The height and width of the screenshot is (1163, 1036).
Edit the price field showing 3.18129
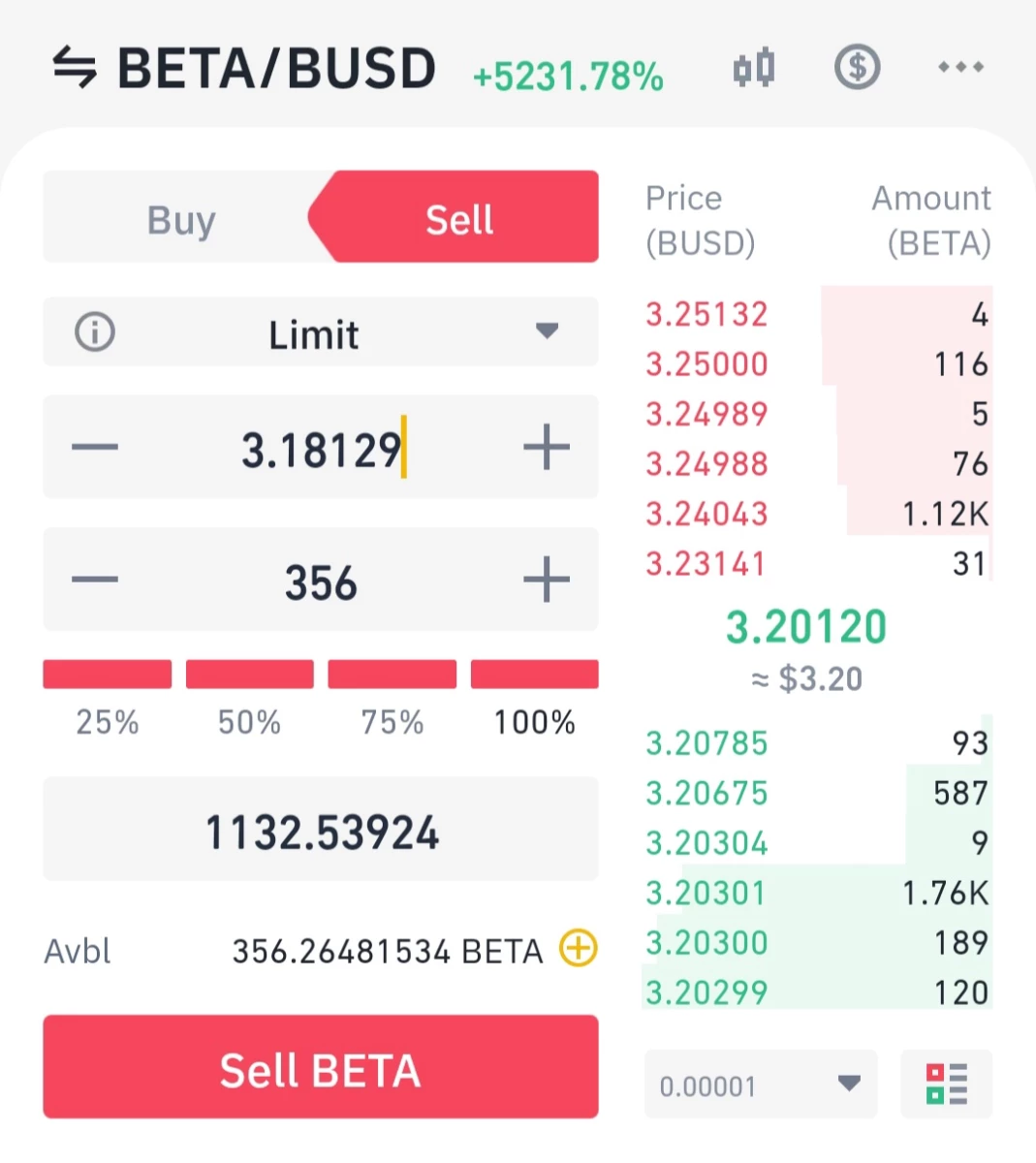click(x=321, y=449)
